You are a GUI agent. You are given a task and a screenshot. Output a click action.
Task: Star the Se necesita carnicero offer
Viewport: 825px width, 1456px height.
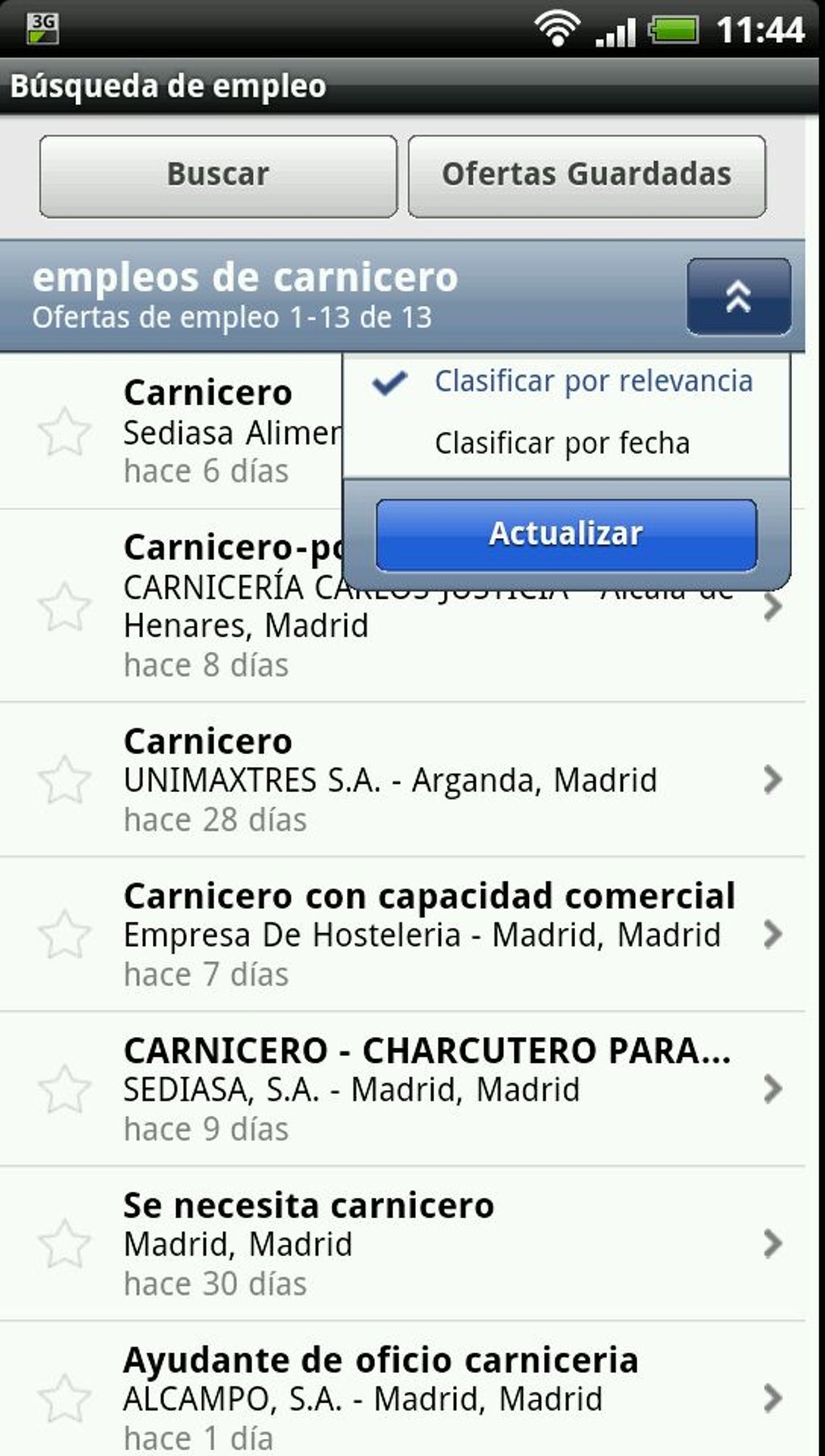[65, 1243]
